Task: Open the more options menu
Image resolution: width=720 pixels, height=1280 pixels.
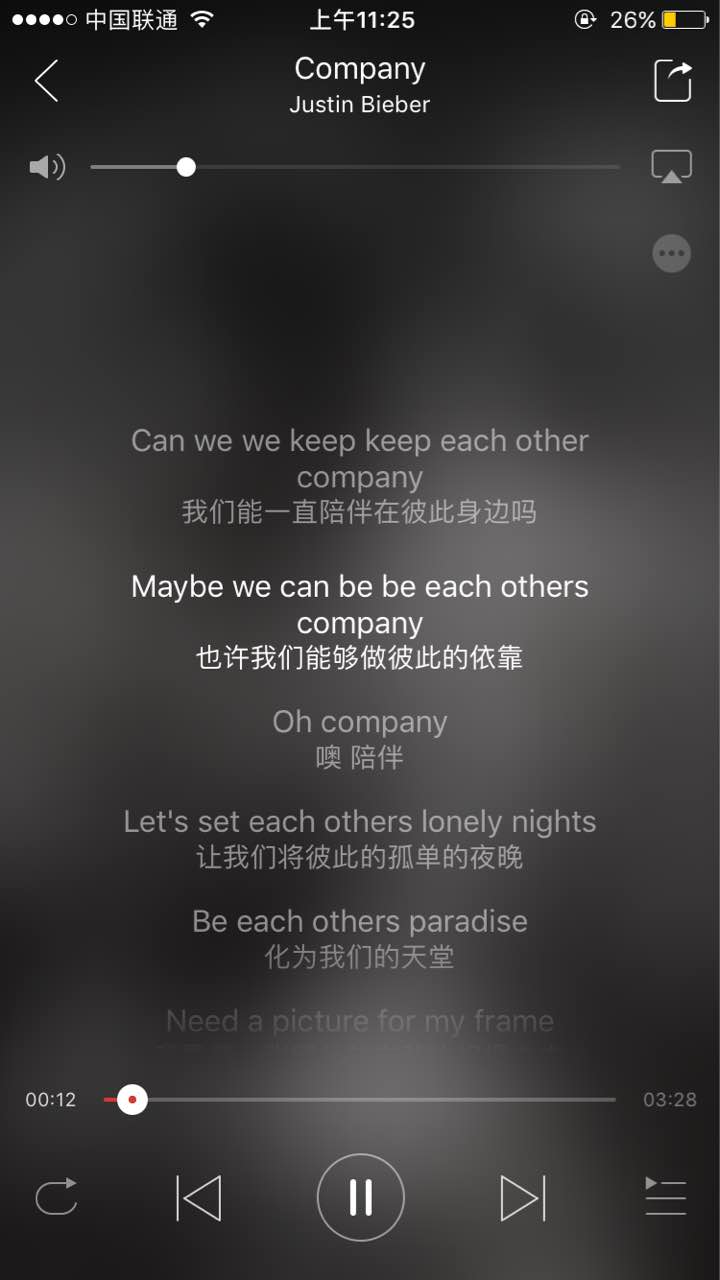Action: pyautogui.click(x=671, y=253)
